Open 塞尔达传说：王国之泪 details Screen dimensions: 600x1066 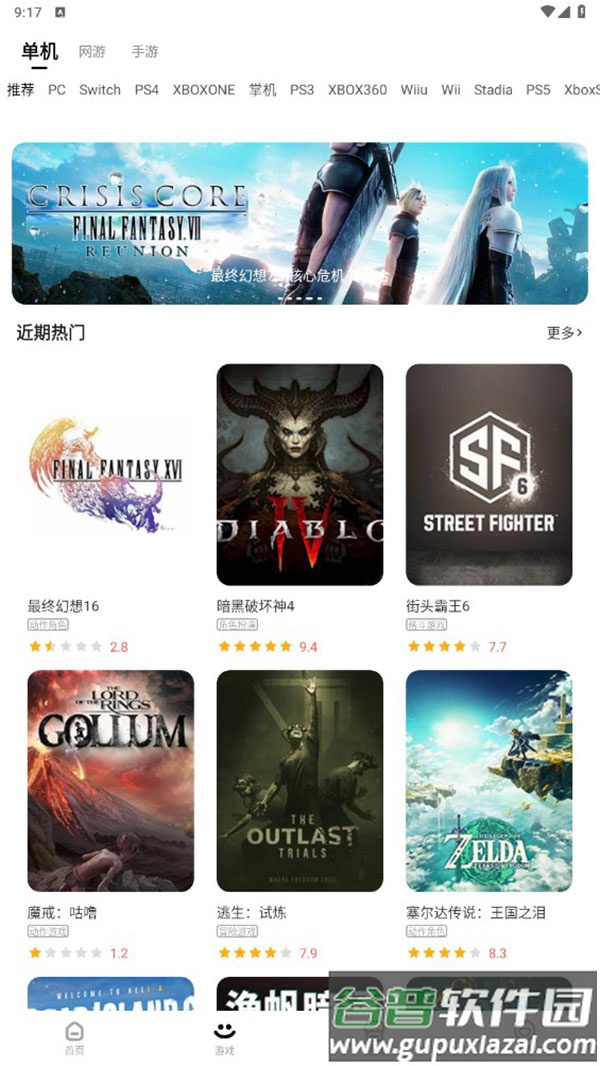click(489, 780)
